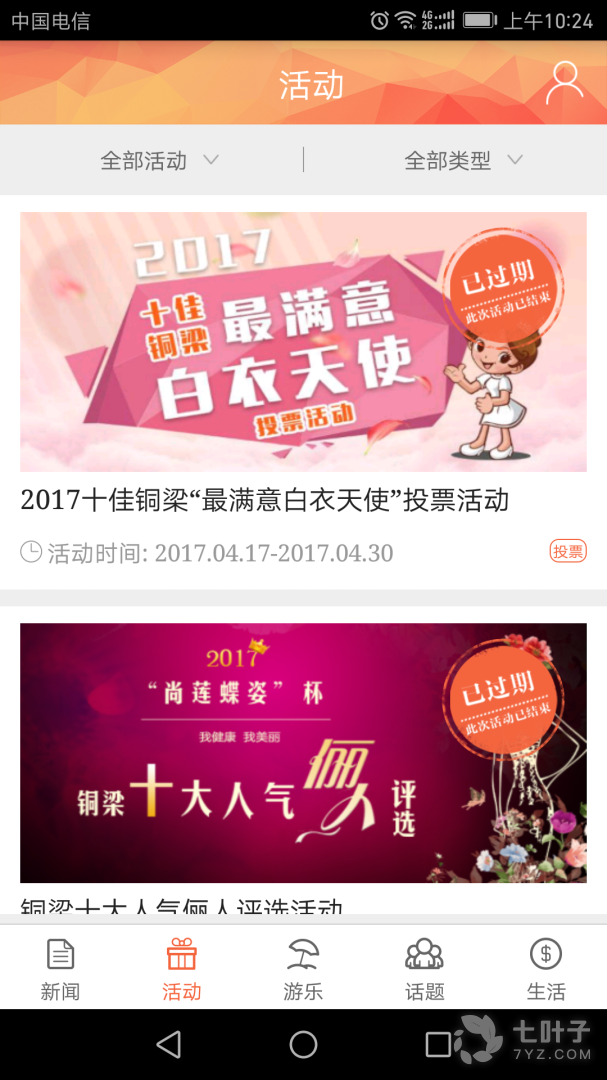This screenshot has height=1080, width=607.
Task: Open the user profile icon
Action: pos(564,84)
